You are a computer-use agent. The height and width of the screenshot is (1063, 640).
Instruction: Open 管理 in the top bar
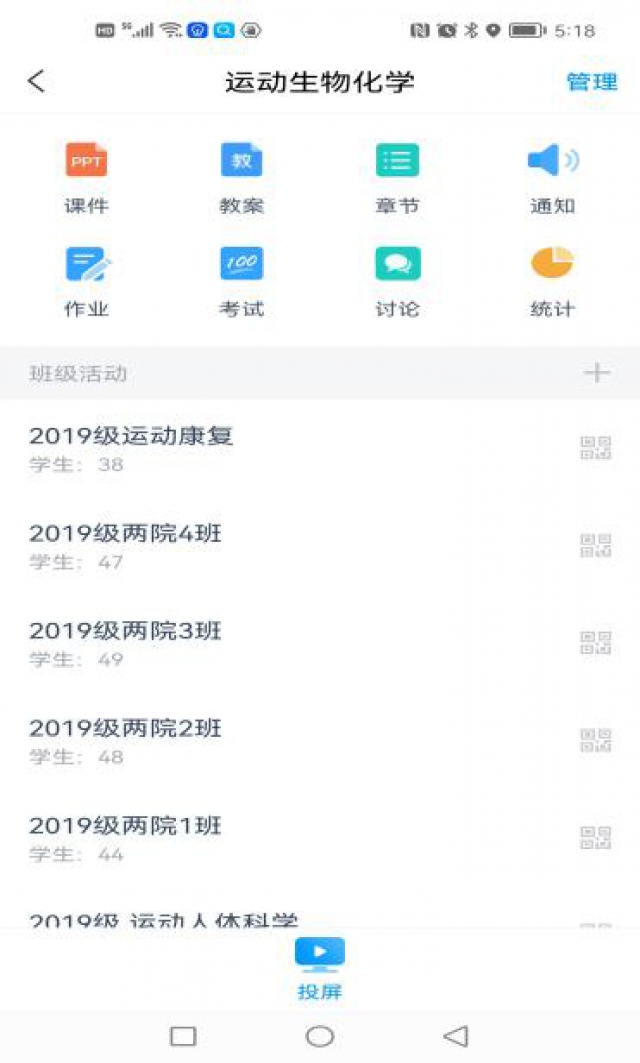pyautogui.click(x=592, y=82)
